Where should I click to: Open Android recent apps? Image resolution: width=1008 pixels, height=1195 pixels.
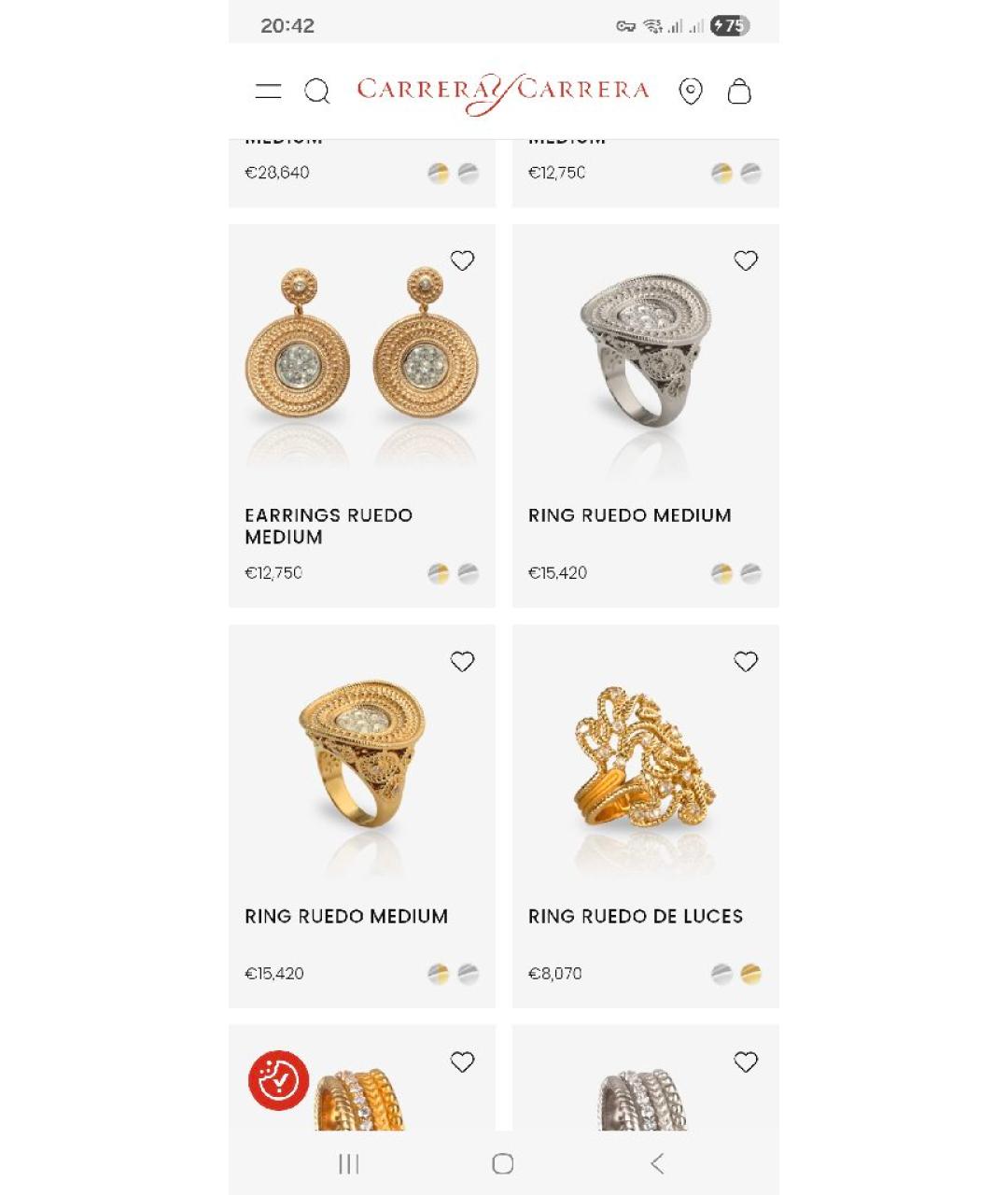348,1164
